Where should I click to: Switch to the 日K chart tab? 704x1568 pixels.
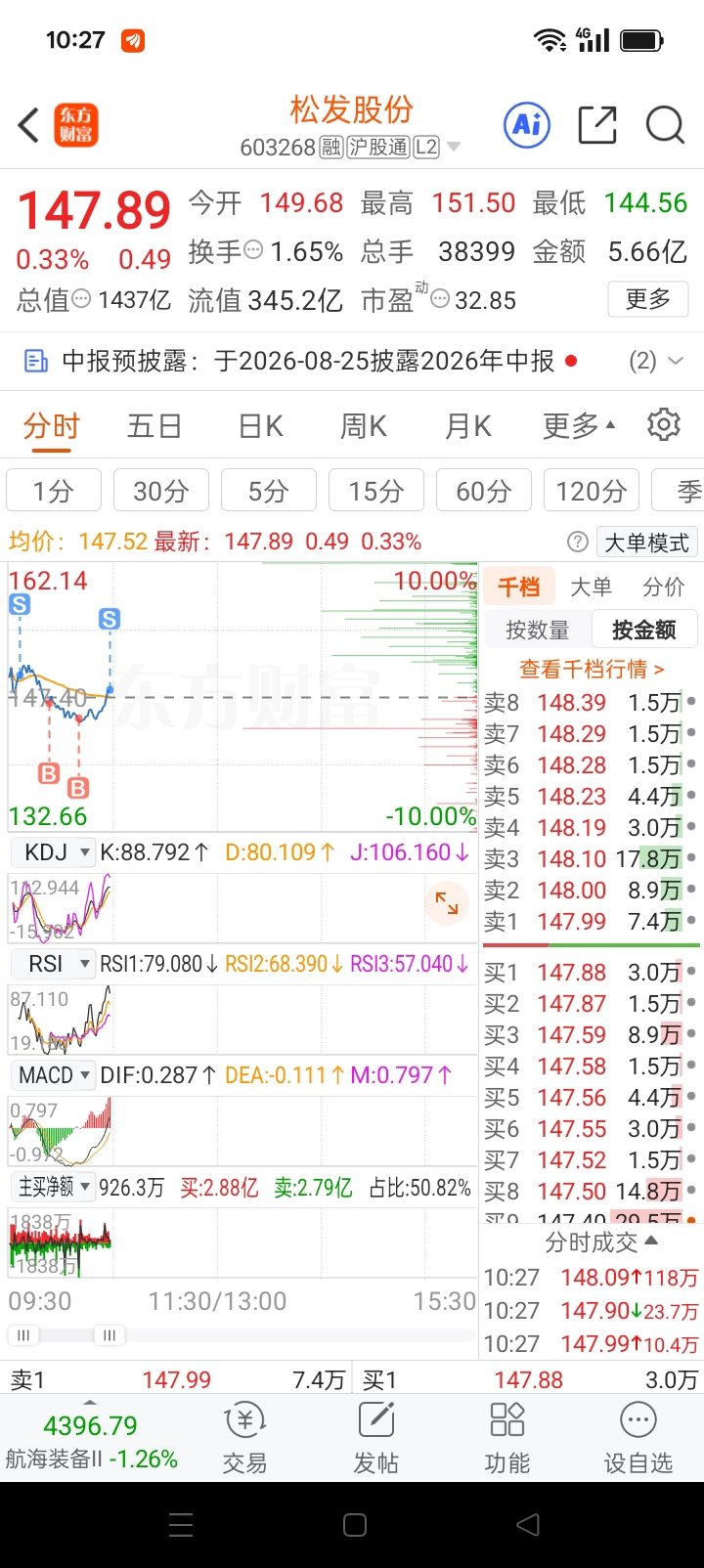click(261, 426)
